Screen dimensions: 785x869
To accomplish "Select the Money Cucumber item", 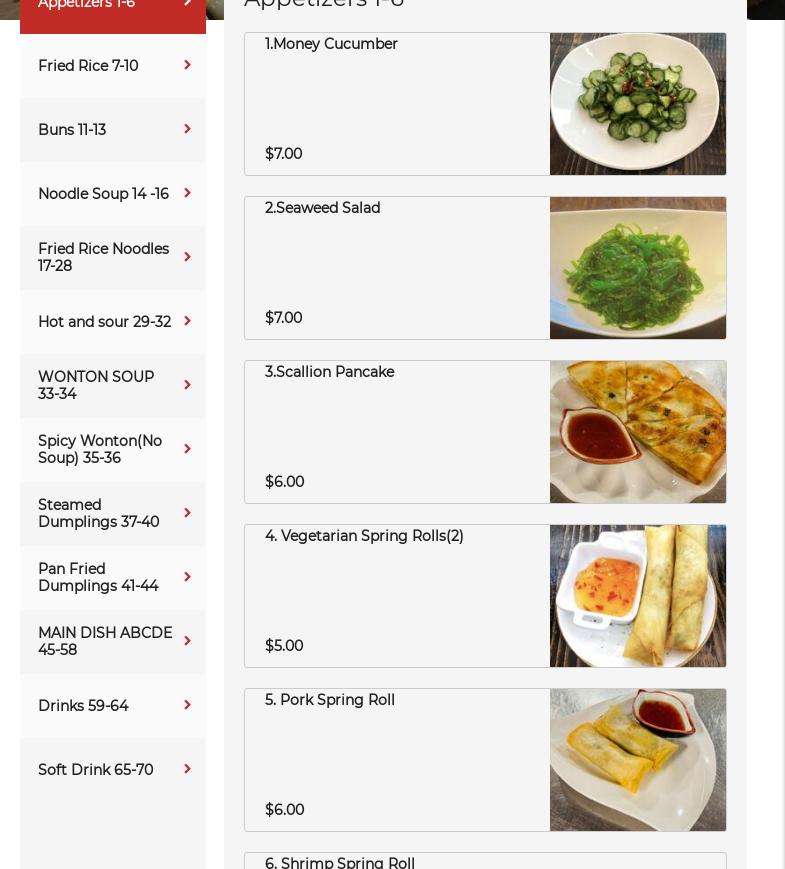I will [485, 104].
